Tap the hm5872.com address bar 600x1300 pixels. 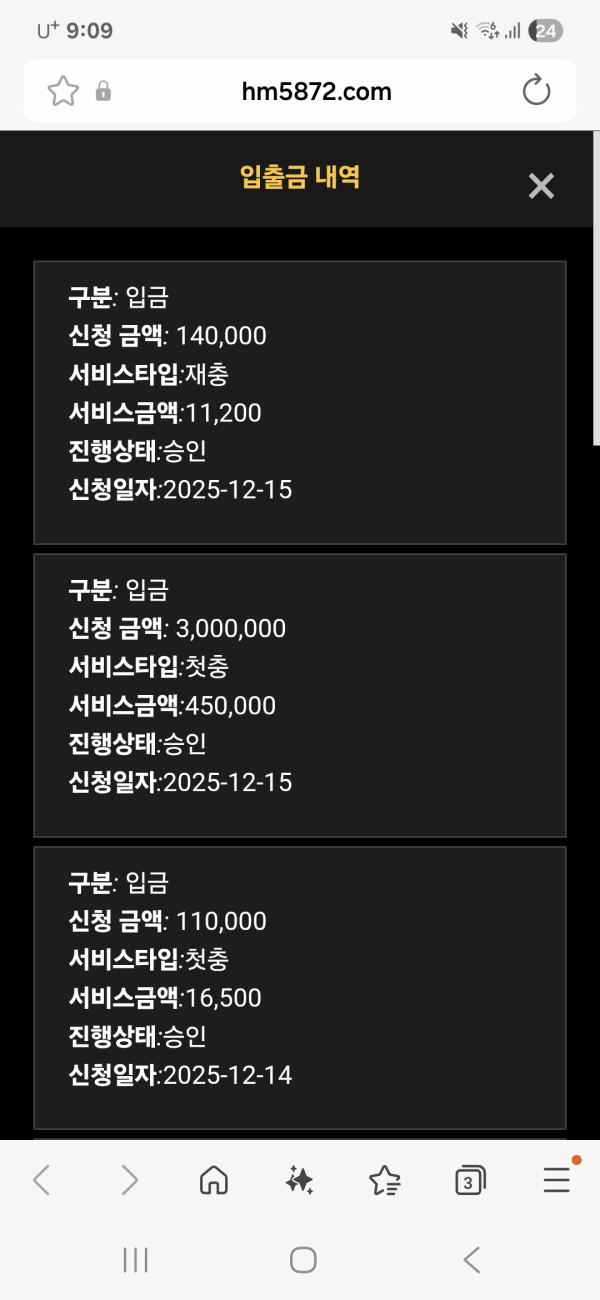click(316, 92)
